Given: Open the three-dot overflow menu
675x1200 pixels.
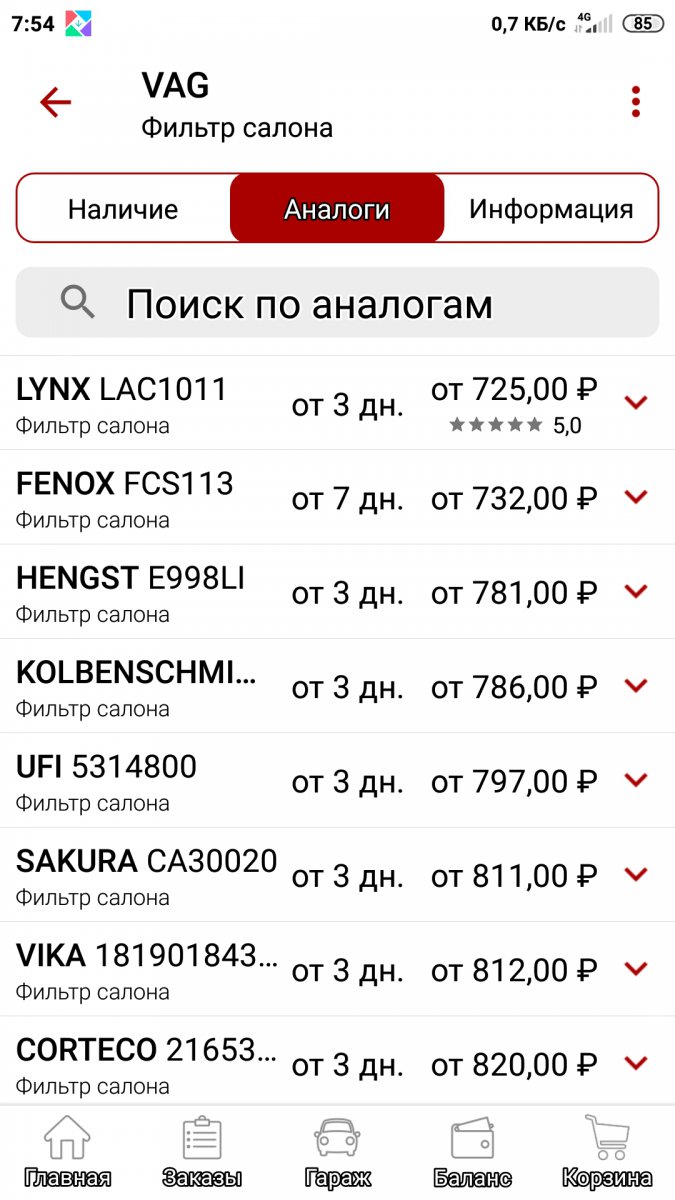Looking at the screenshot, I should pos(636,102).
